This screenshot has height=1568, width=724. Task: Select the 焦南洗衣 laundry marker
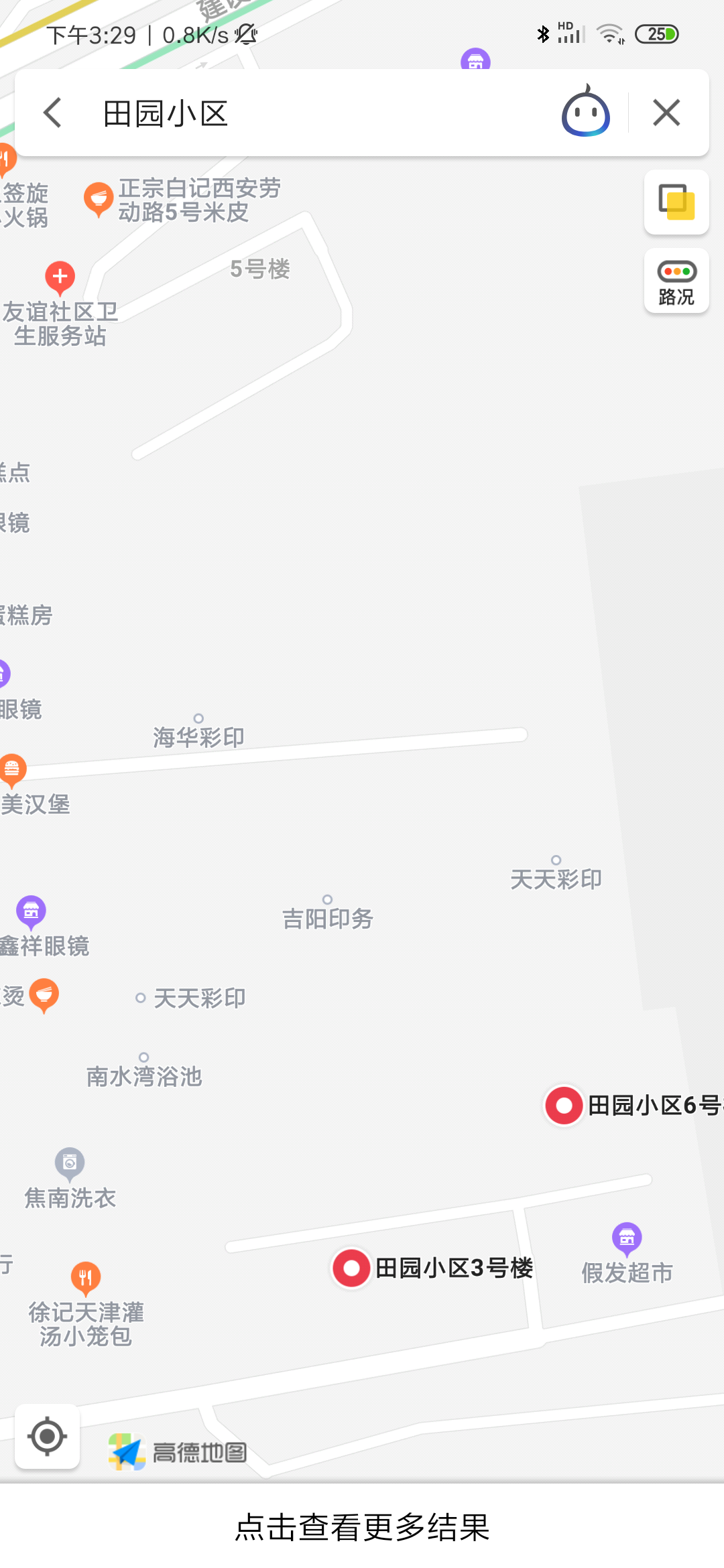tap(70, 1163)
